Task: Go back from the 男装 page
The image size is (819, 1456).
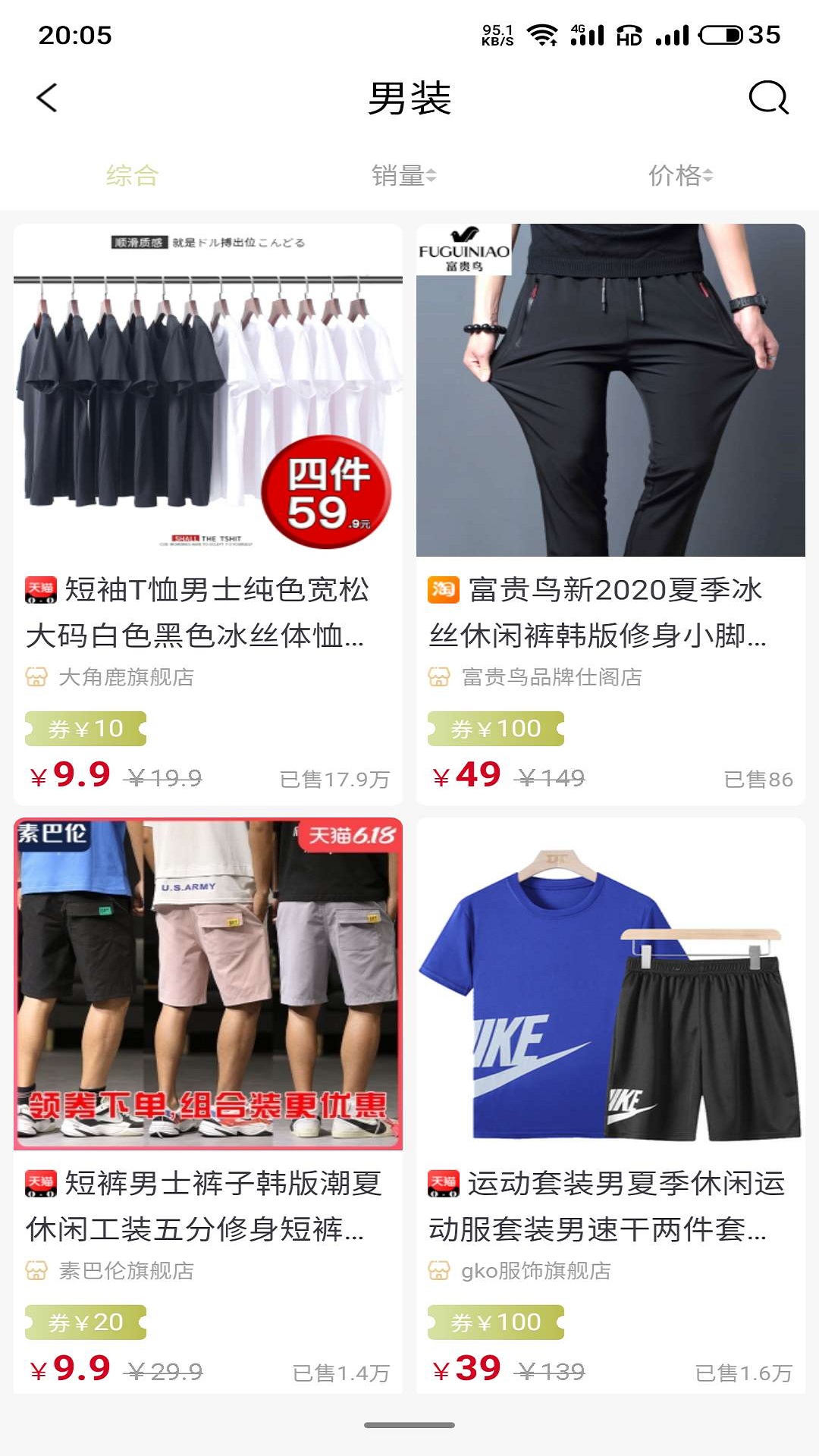Action: [x=47, y=98]
